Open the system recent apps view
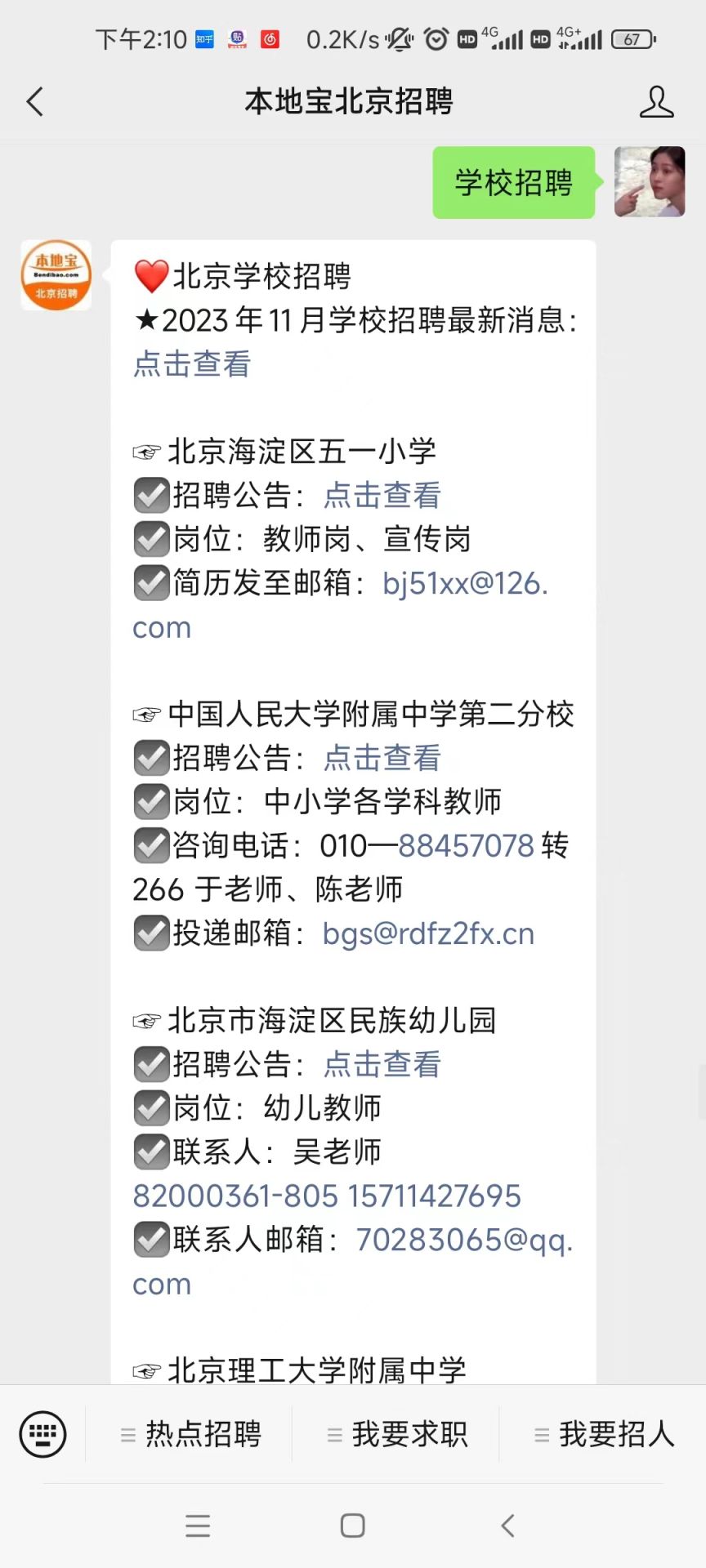The height and width of the screenshot is (1568, 706). click(x=198, y=1526)
